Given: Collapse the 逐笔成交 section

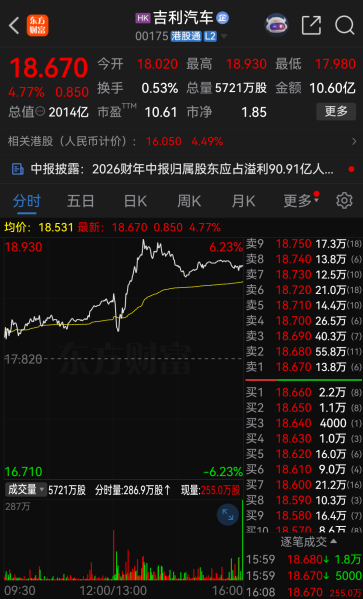Looking at the screenshot, I should 309,542.
